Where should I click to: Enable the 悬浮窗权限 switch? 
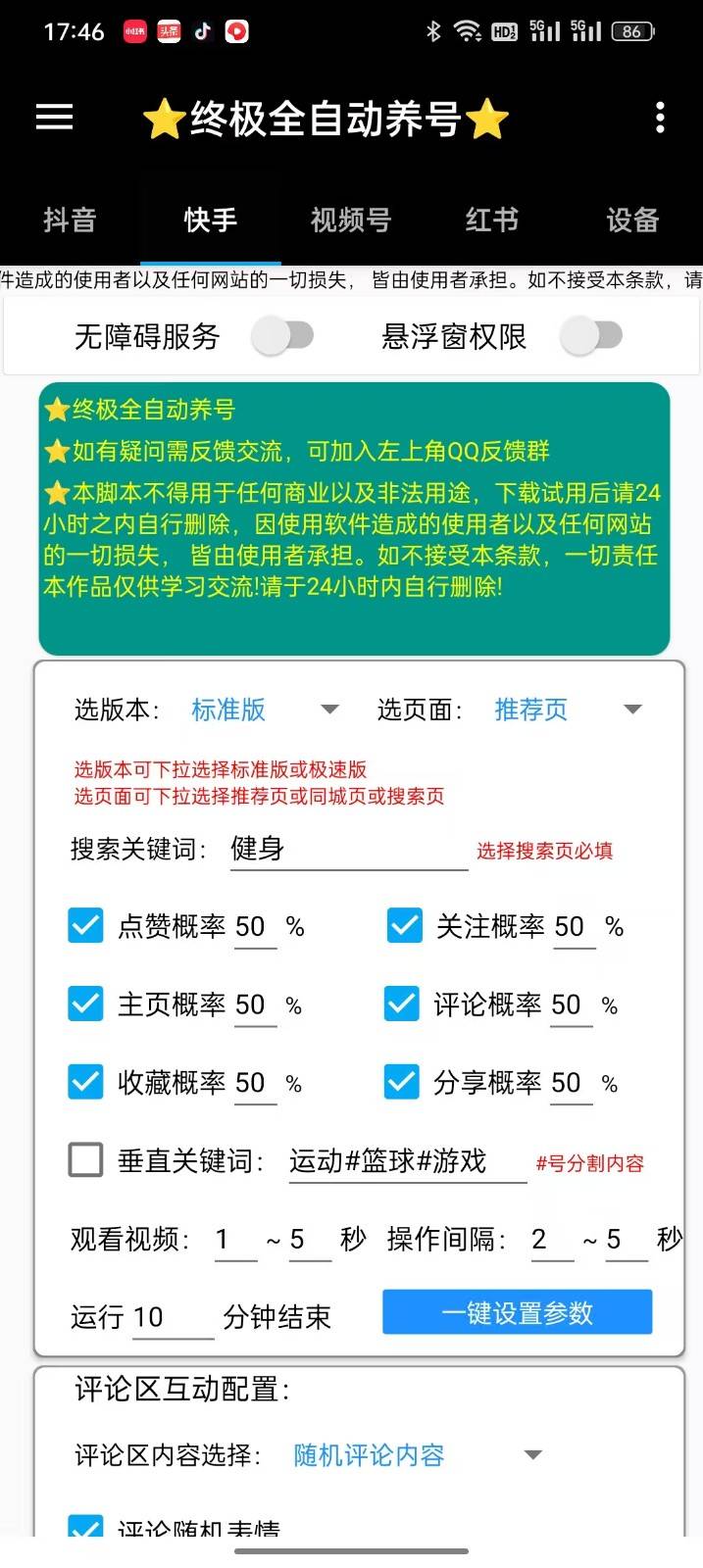tap(592, 336)
